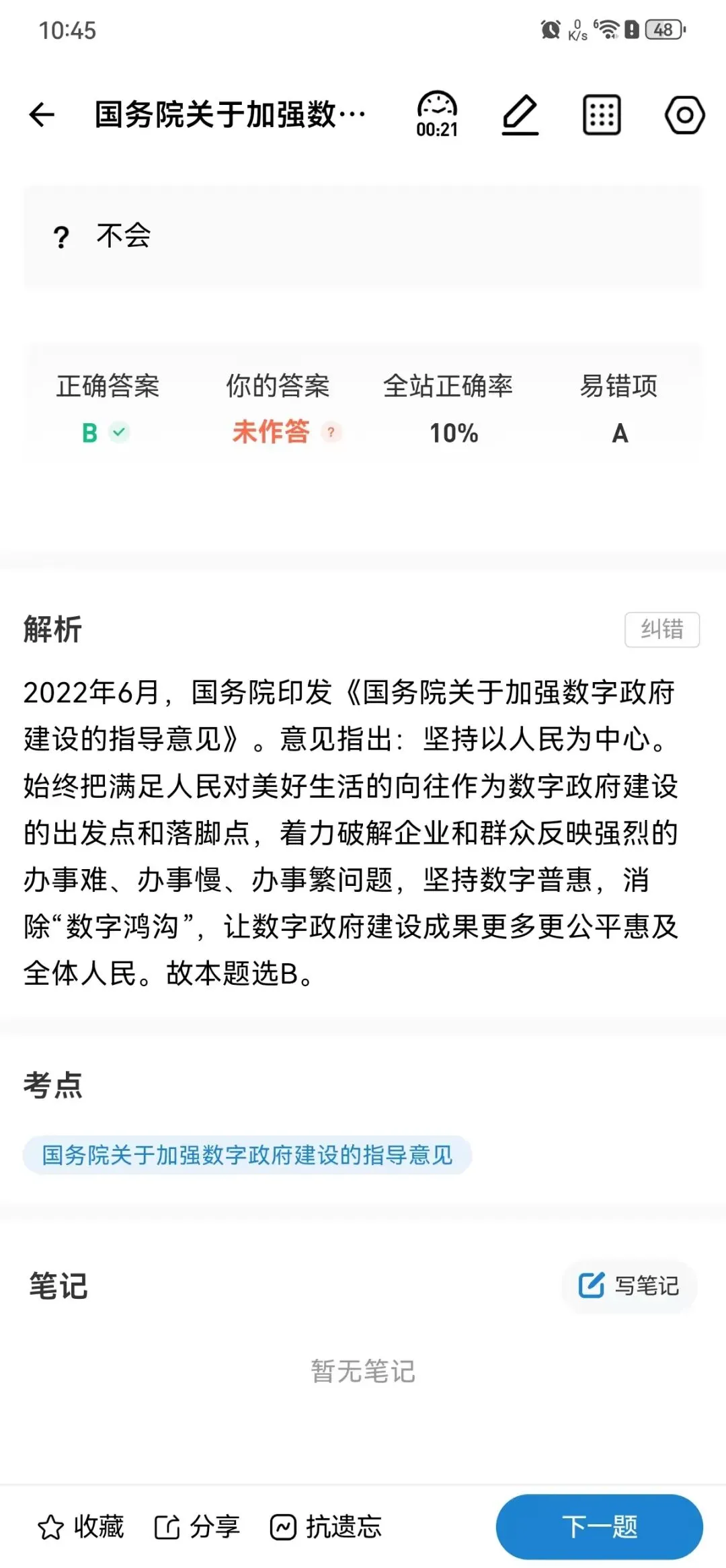Image resolution: width=726 pixels, height=1568 pixels.
Task: Open the hexagon settings icon
Action: 684,115
